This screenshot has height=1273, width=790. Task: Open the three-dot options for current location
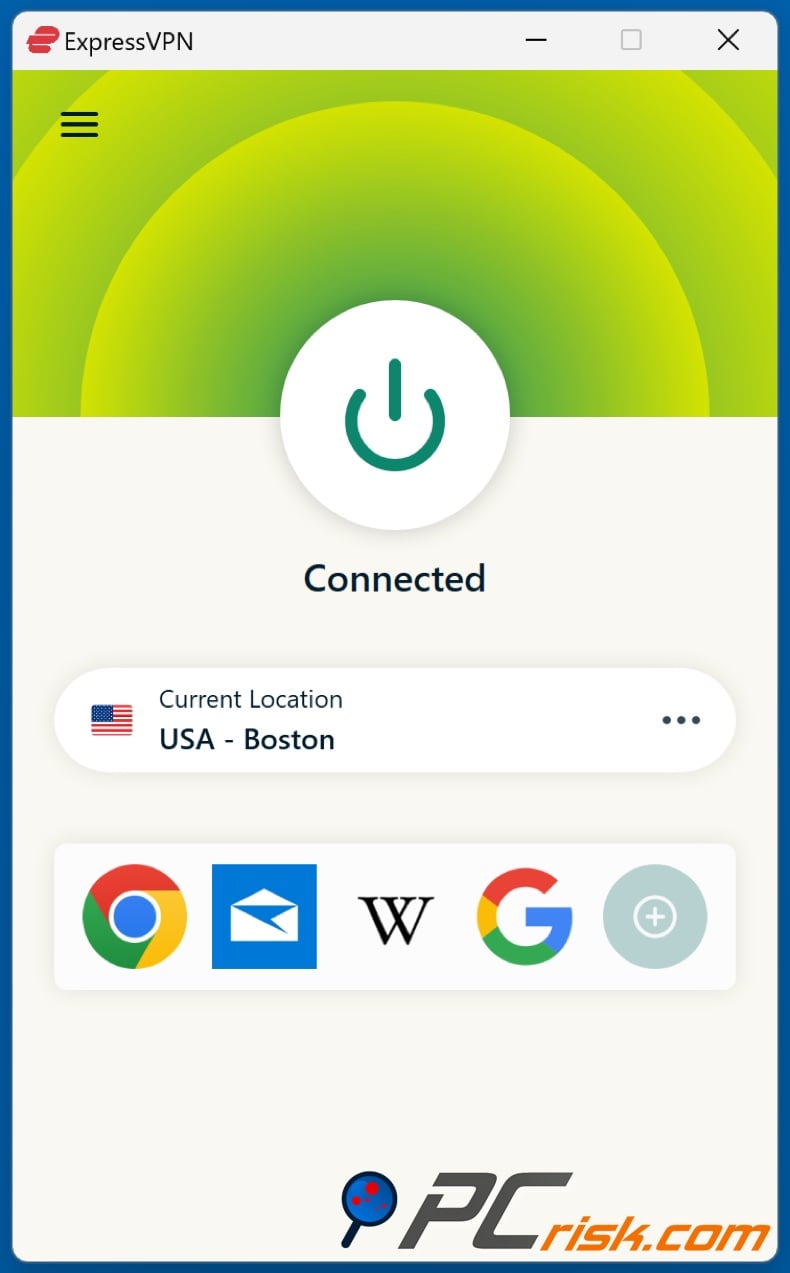[x=681, y=719]
